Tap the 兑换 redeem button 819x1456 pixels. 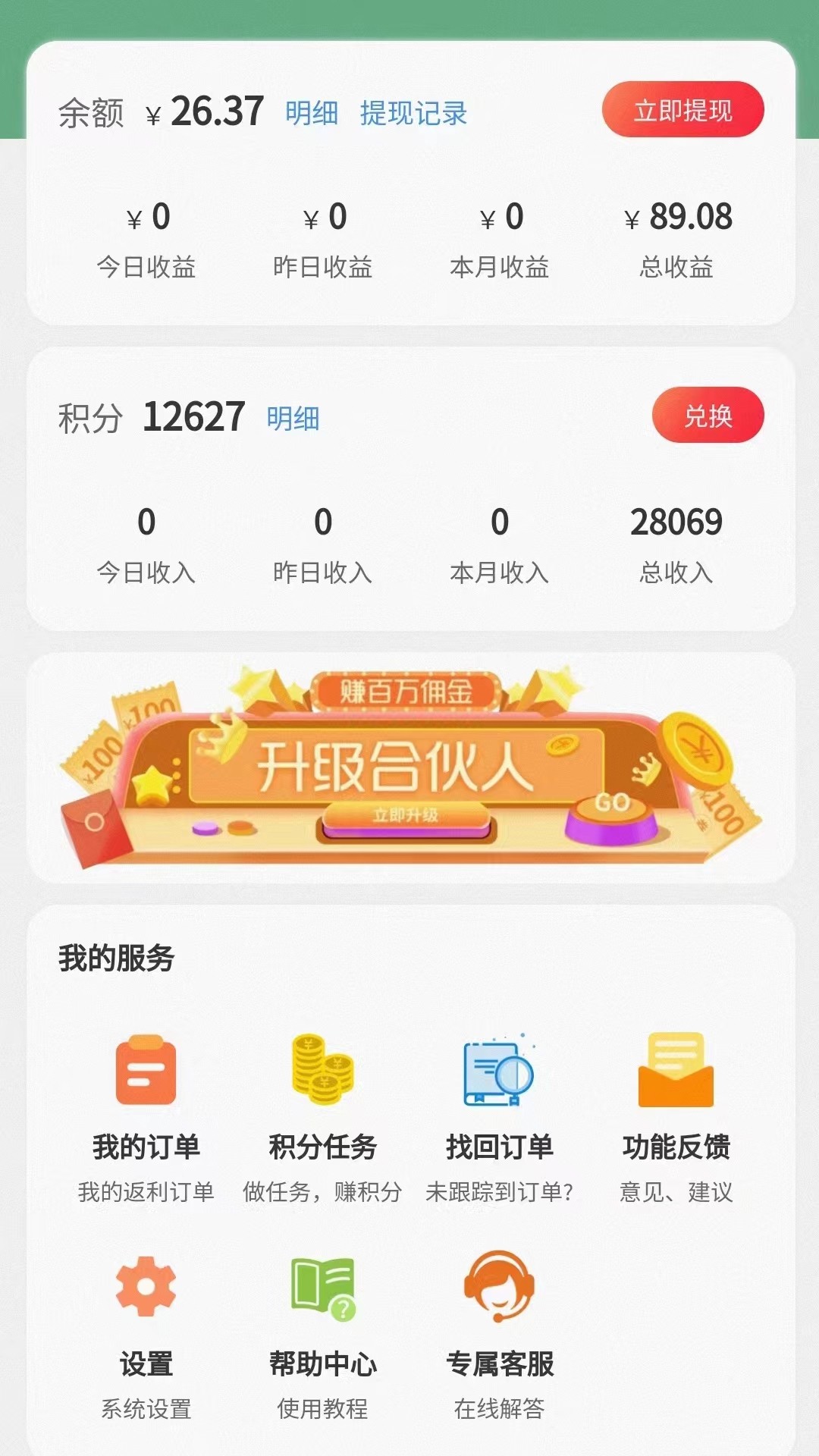[708, 416]
